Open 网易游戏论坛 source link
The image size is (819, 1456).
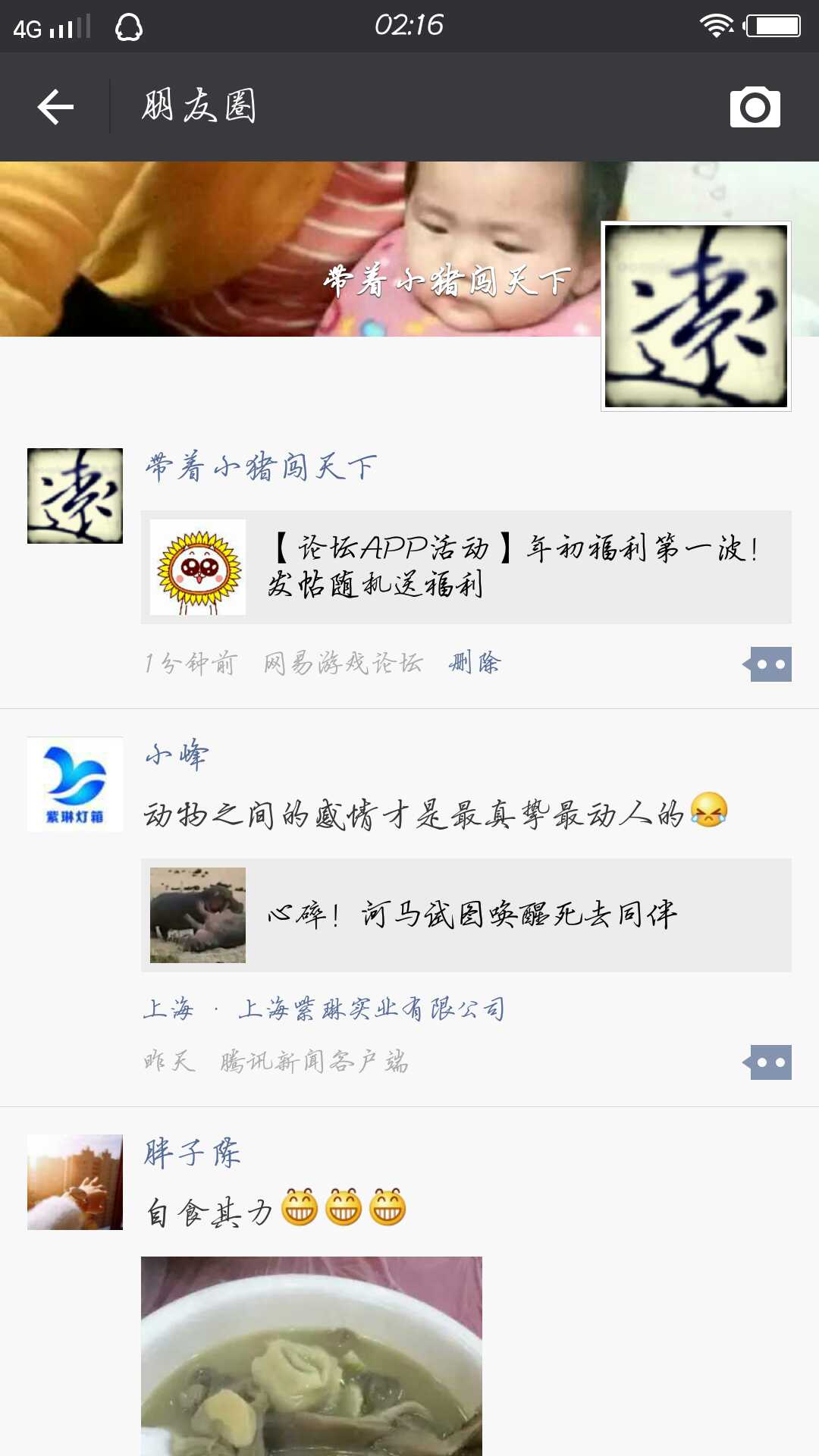[x=343, y=664]
